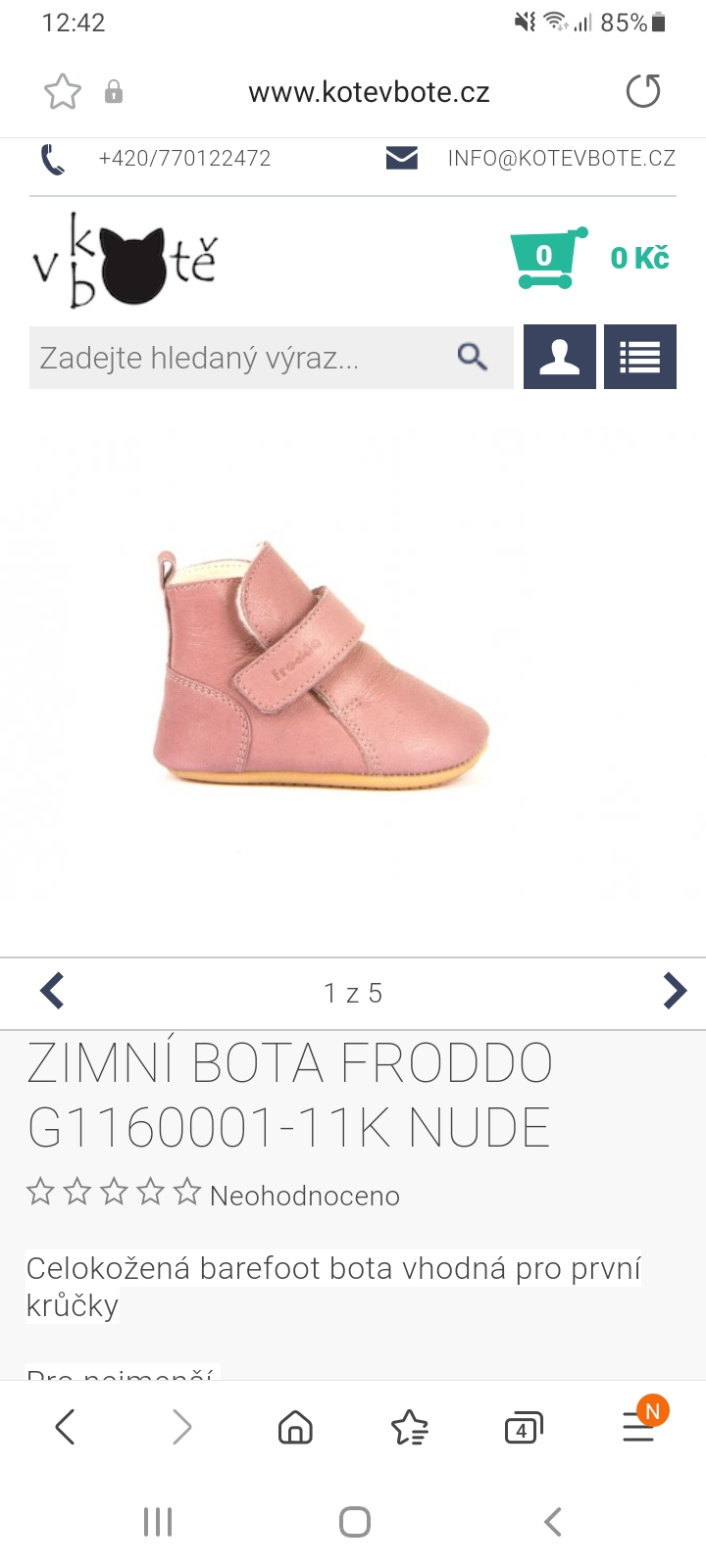
Task: Tap the system recent apps button
Action: (x=158, y=1522)
